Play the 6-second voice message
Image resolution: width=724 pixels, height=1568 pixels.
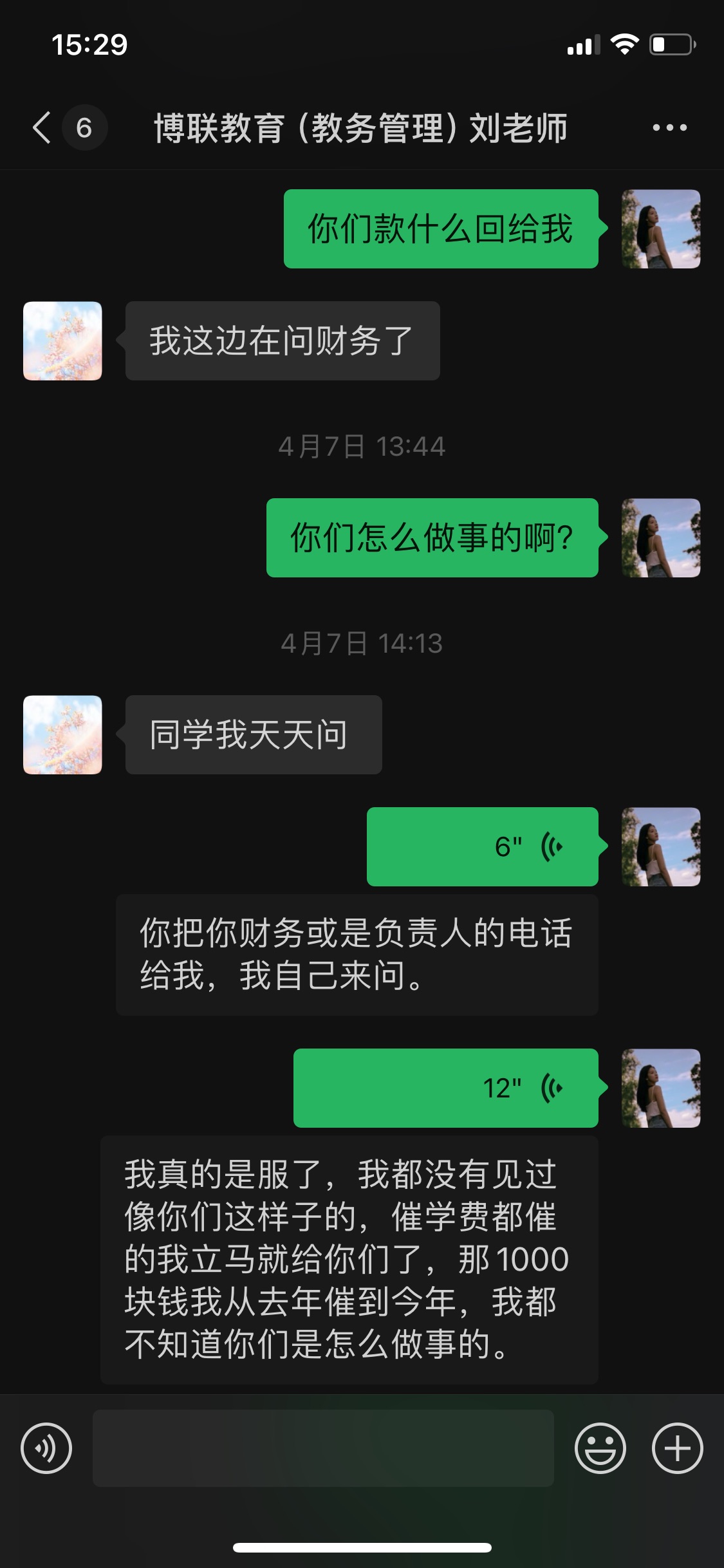tap(482, 846)
